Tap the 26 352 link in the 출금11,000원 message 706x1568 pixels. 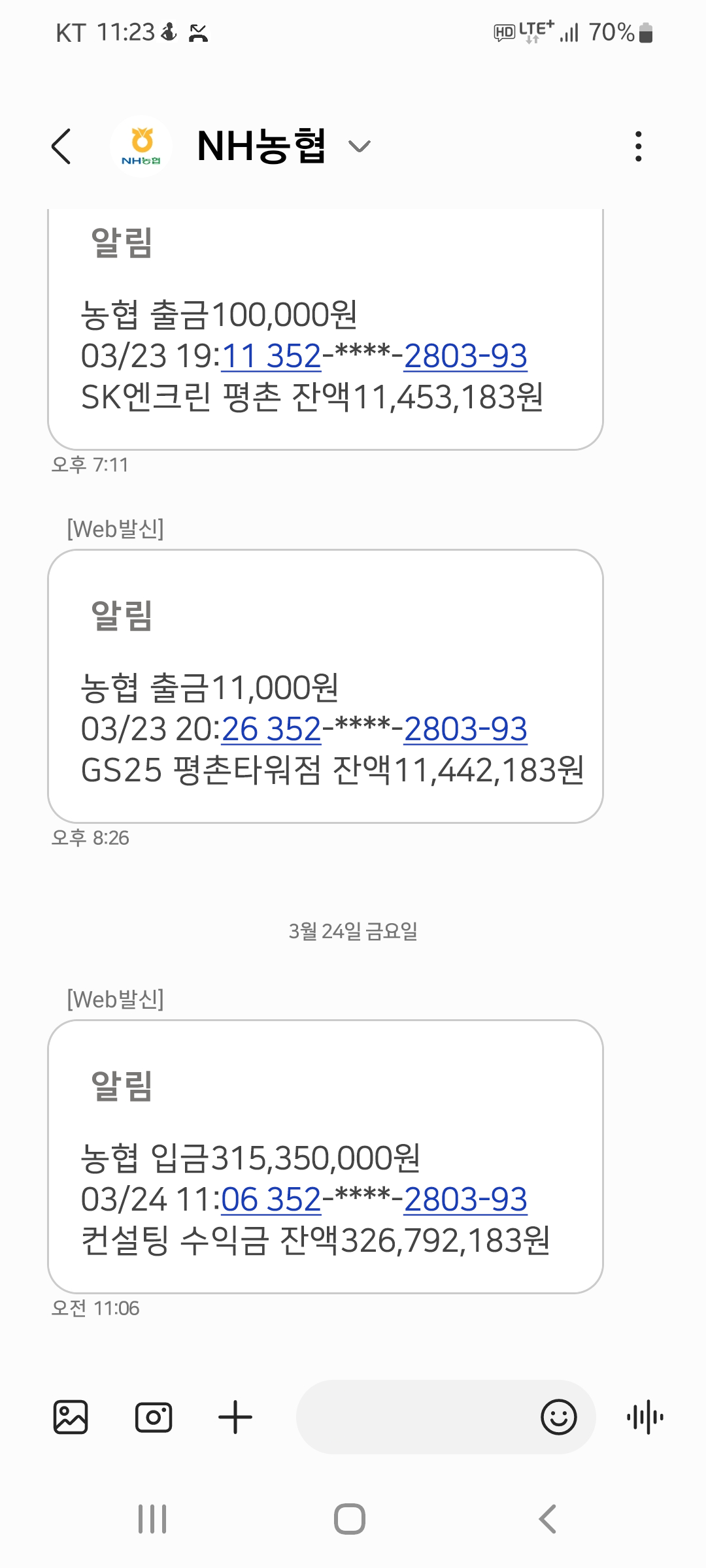(x=271, y=729)
